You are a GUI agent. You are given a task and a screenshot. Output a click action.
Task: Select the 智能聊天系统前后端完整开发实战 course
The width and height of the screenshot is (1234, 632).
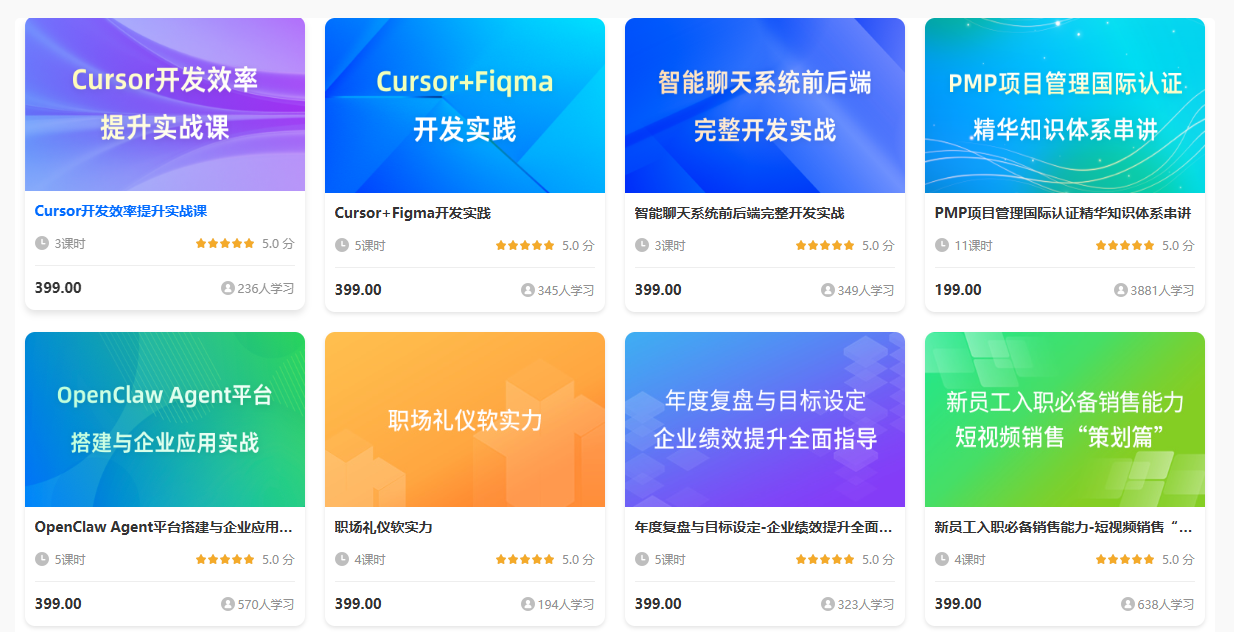point(765,105)
